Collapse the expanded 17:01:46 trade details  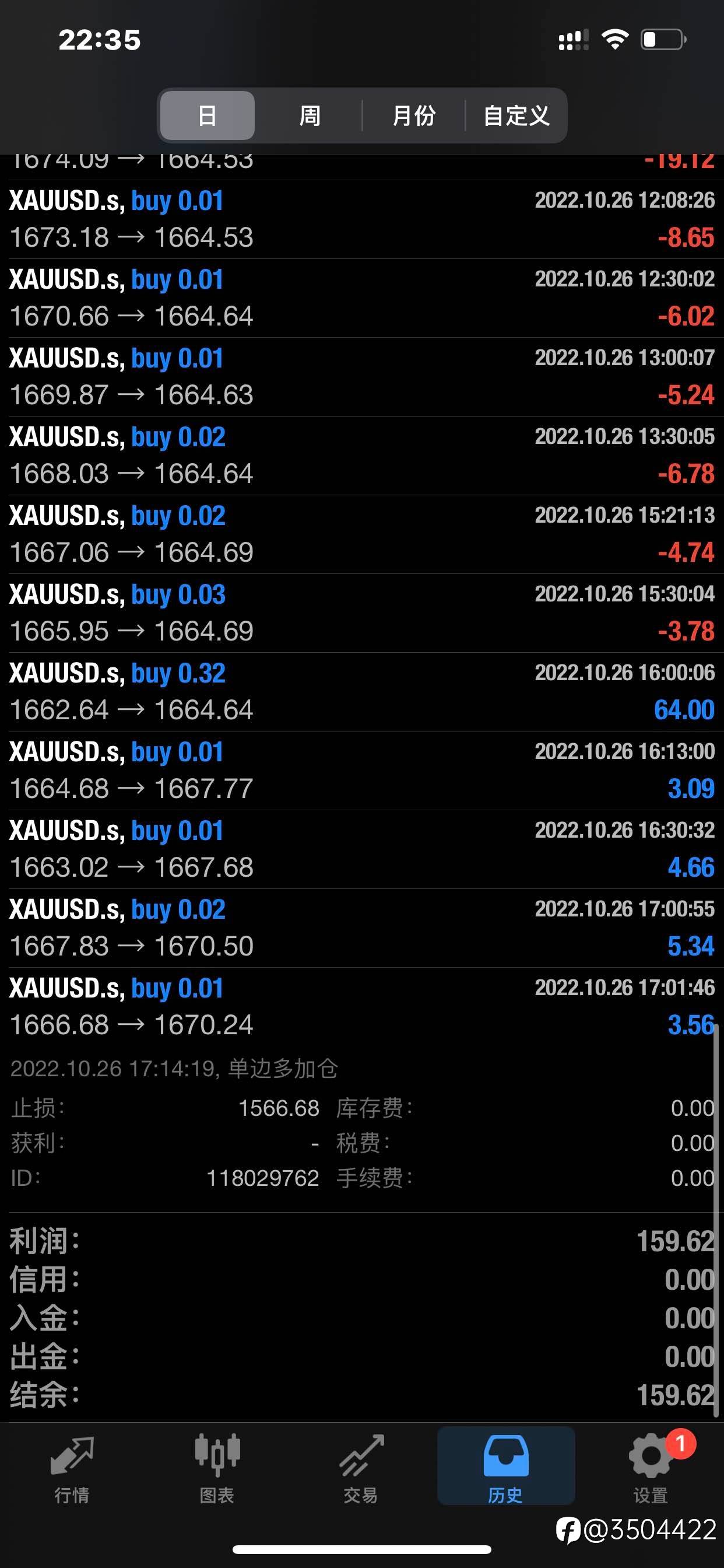362,1007
